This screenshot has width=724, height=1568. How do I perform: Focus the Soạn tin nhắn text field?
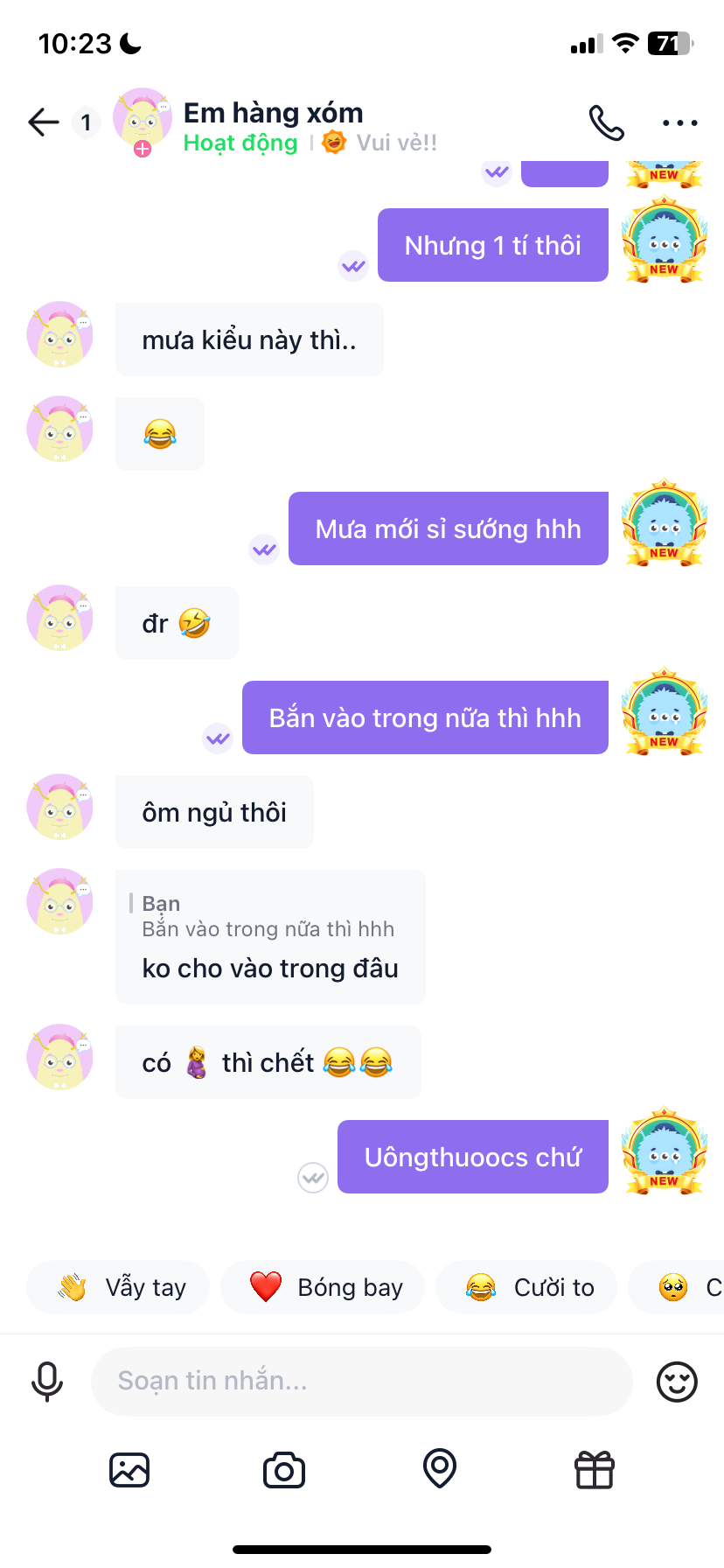[x=361, y=1382]
